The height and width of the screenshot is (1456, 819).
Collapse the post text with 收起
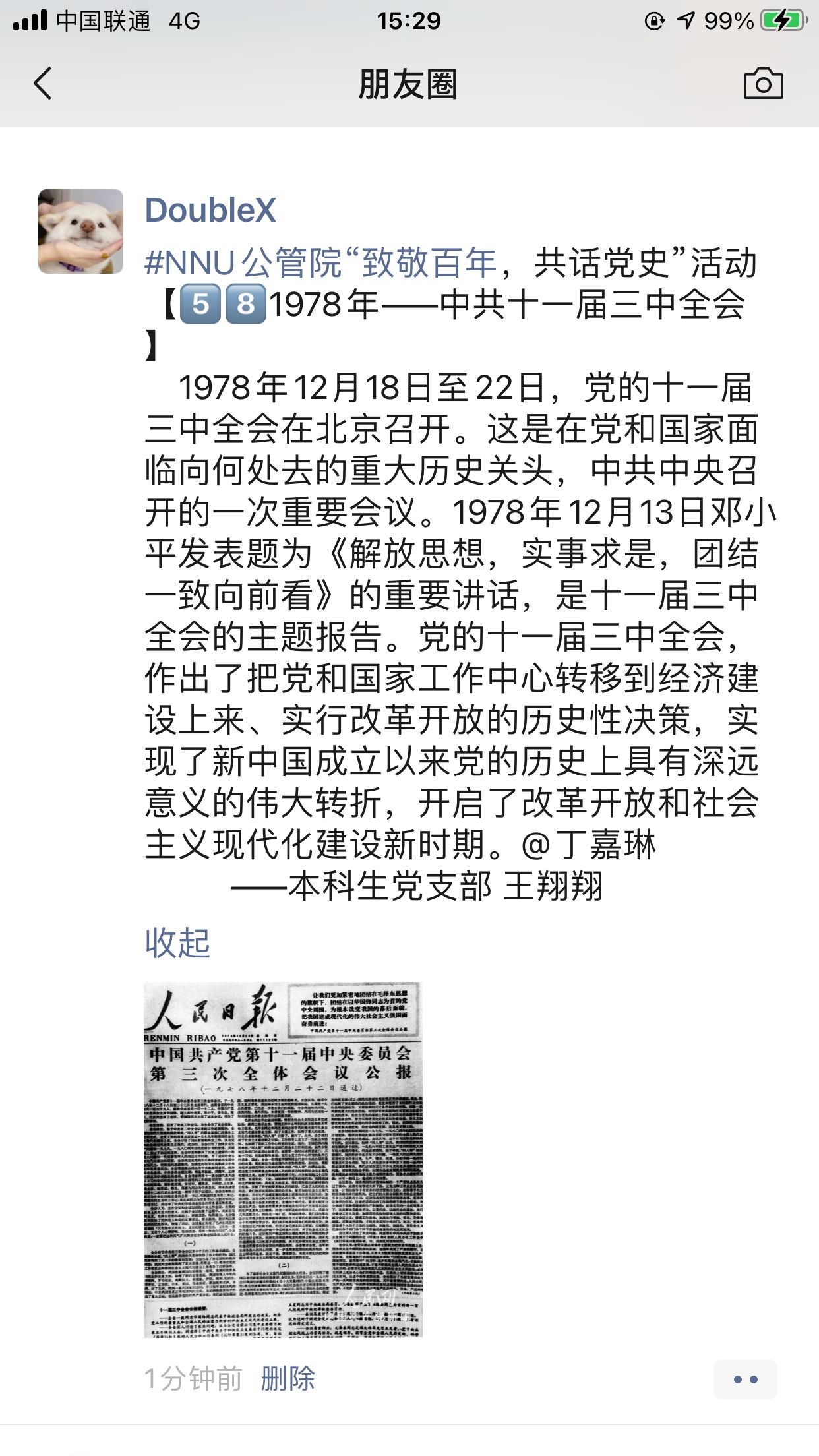(177, 942)
